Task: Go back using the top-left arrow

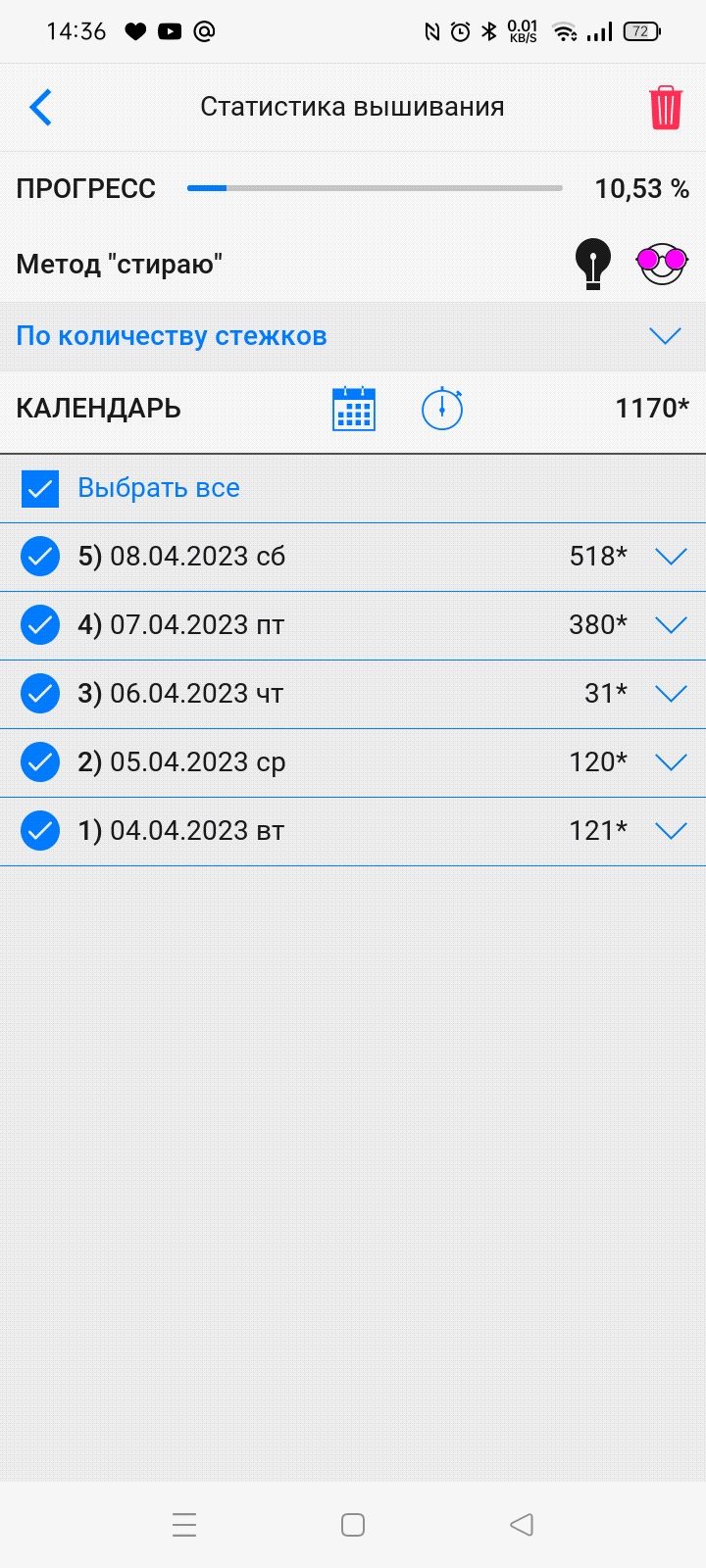Action: (x=41, y=107)
